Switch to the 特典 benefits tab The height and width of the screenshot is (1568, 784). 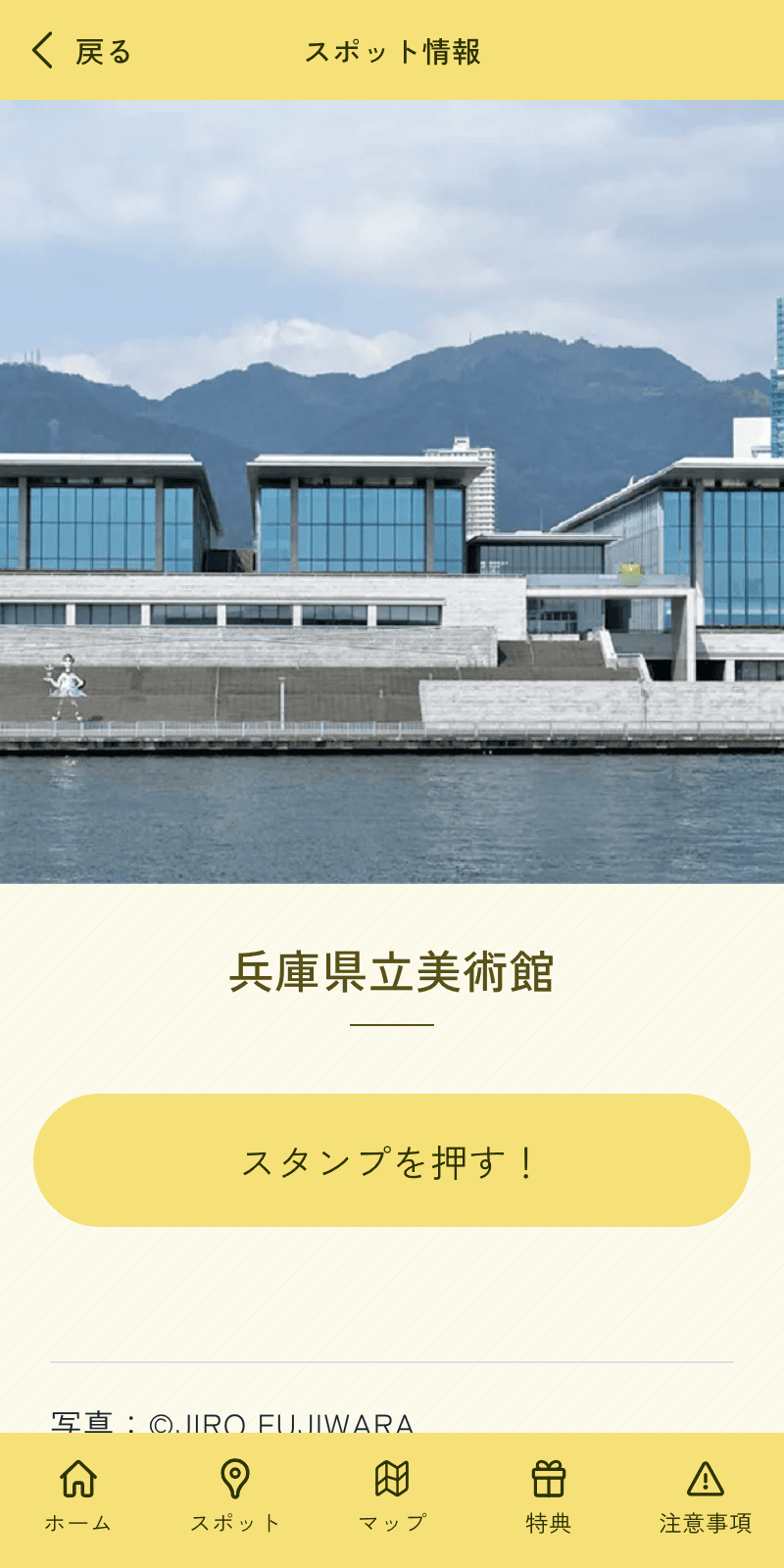548,1524
